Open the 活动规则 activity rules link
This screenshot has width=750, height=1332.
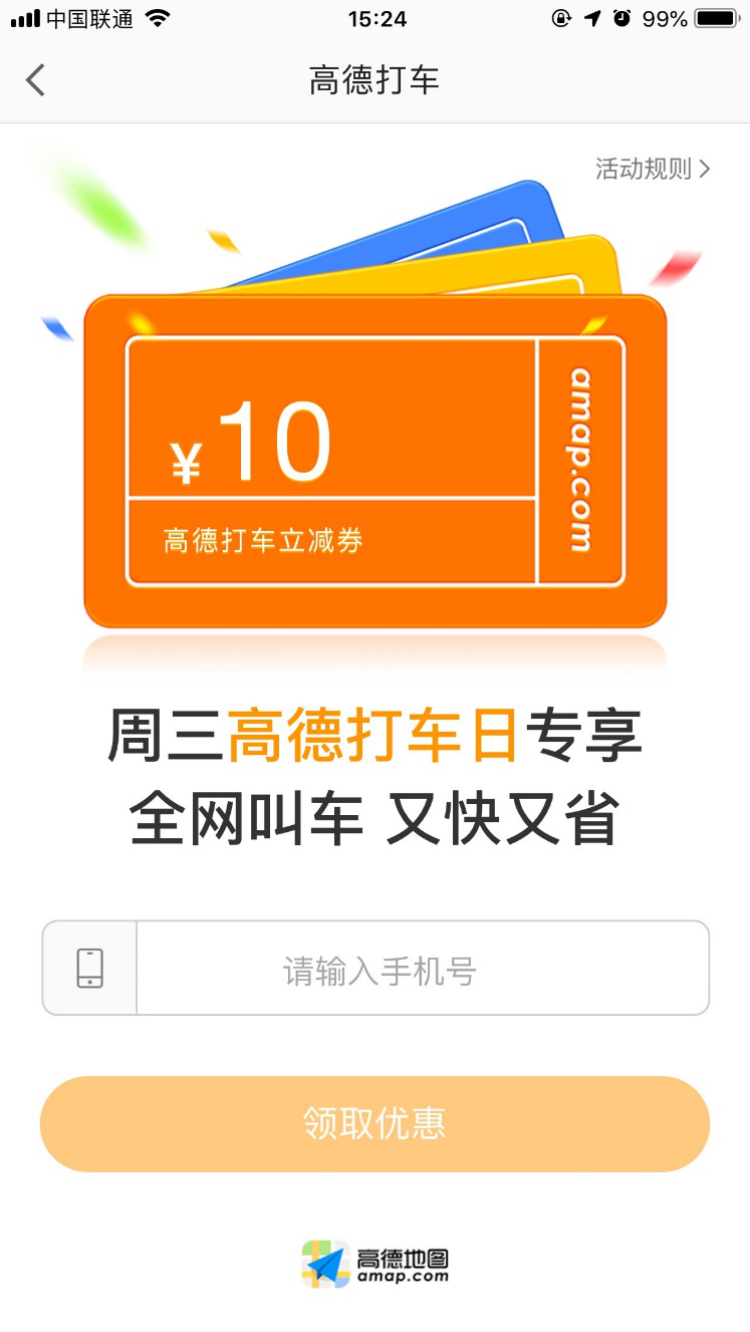coord(652,169)
